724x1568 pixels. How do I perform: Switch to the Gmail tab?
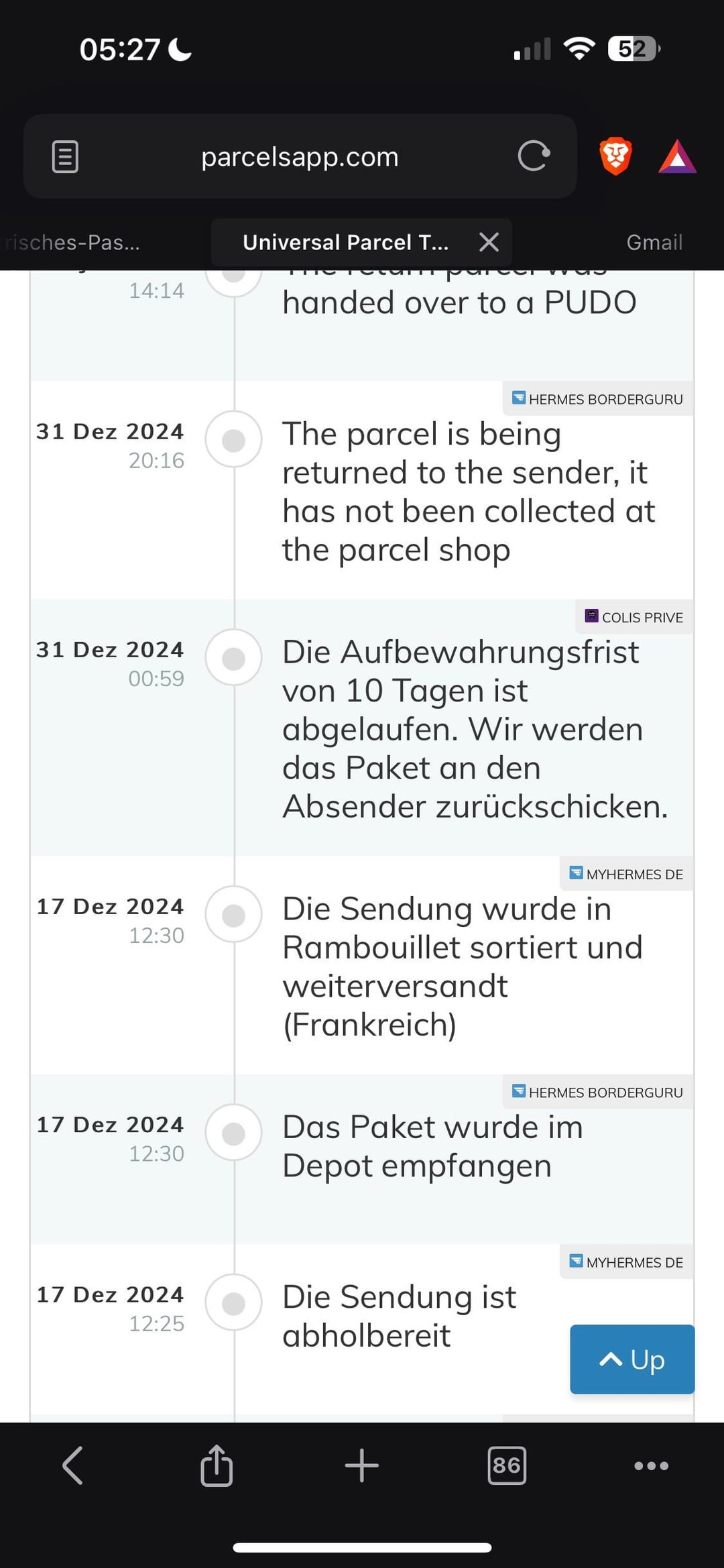(654, 242)
